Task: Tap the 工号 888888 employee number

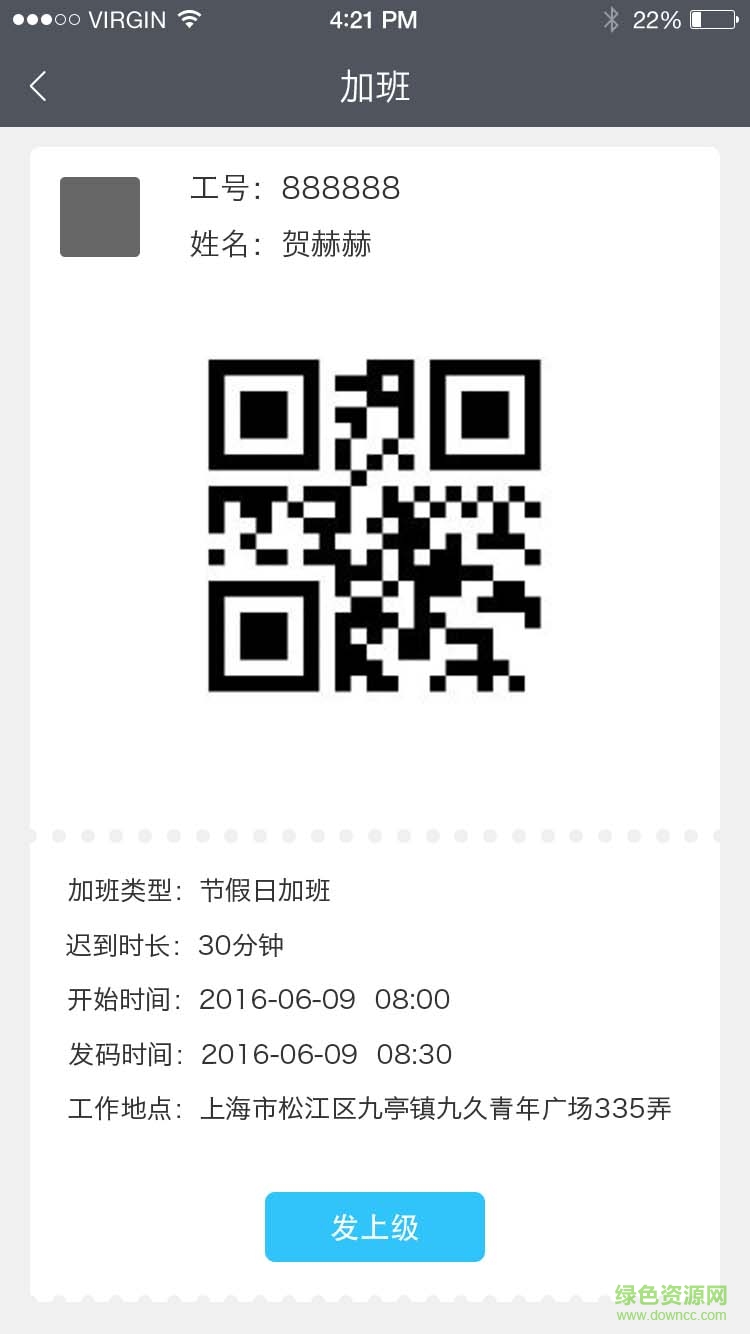Action: coord(294,188)
